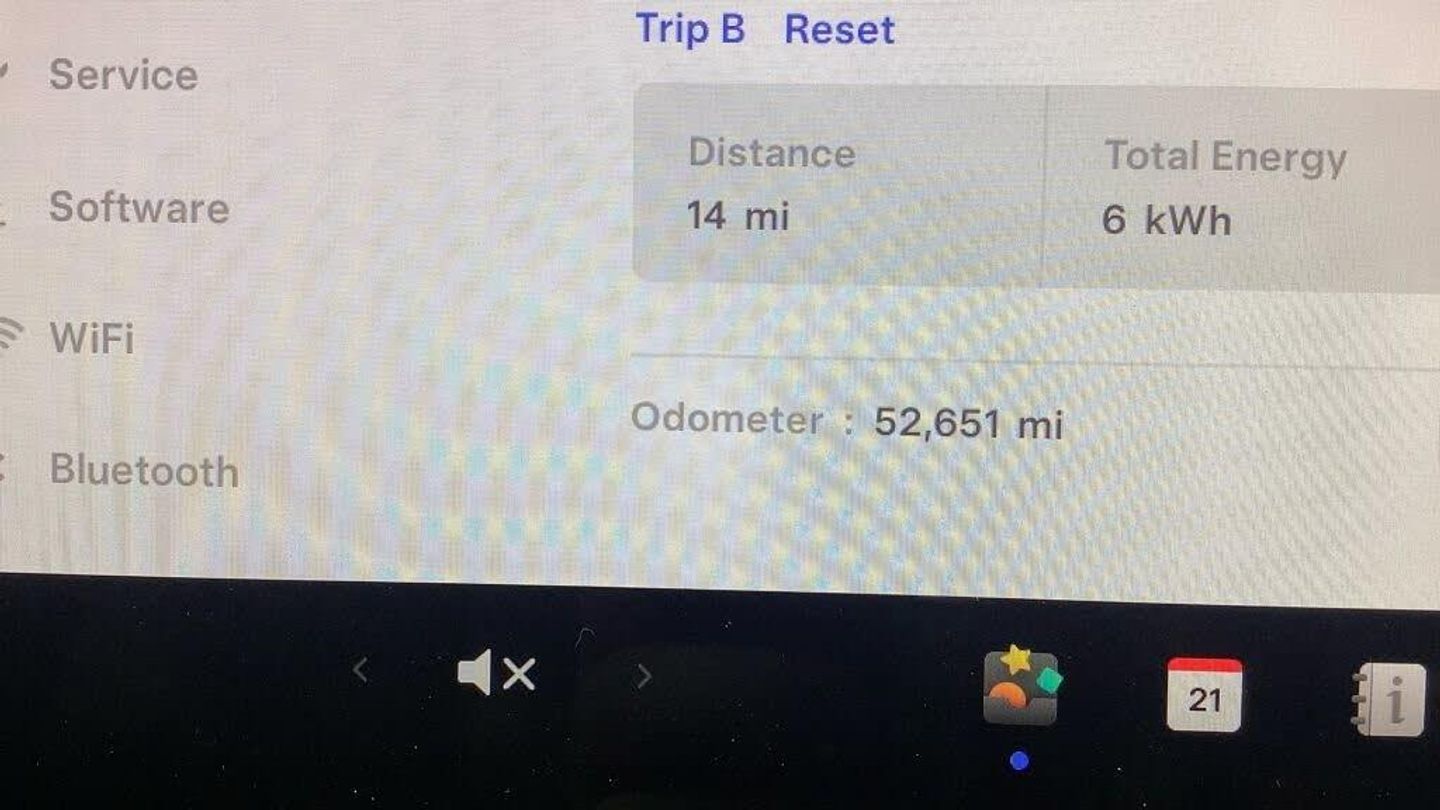Screen dimensions: 1440x810
Task: Open the Bluetooth settings
Action: (x=143, y=471)
